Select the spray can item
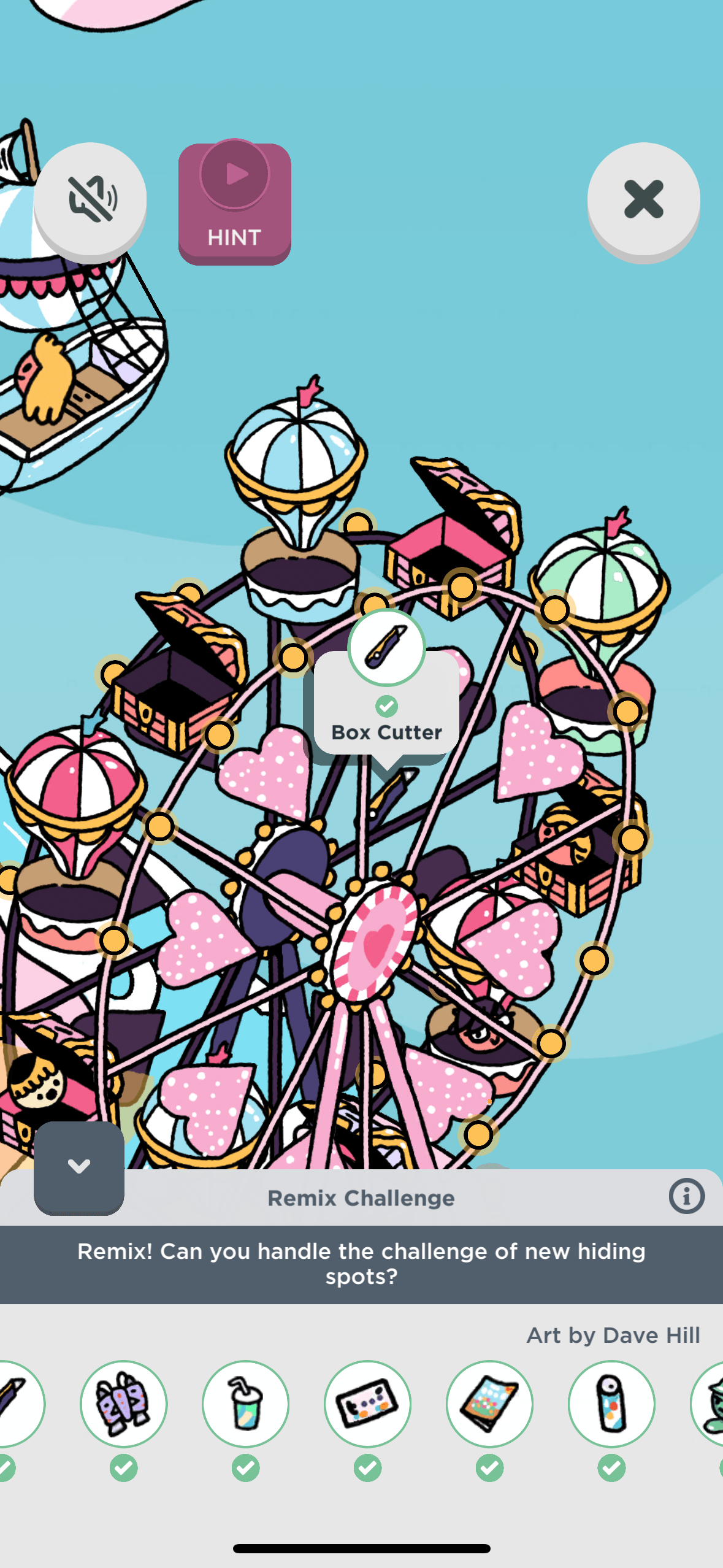 [611, 1404]
